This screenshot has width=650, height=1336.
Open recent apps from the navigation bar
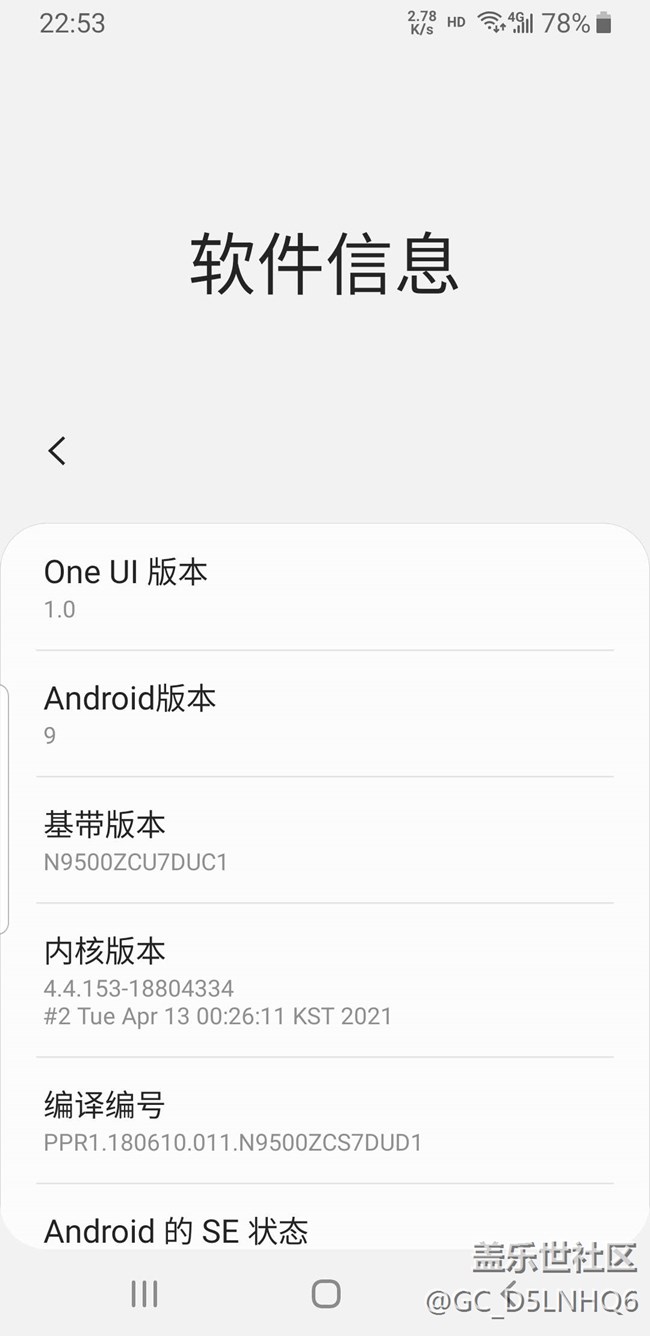coord(144,1294)
